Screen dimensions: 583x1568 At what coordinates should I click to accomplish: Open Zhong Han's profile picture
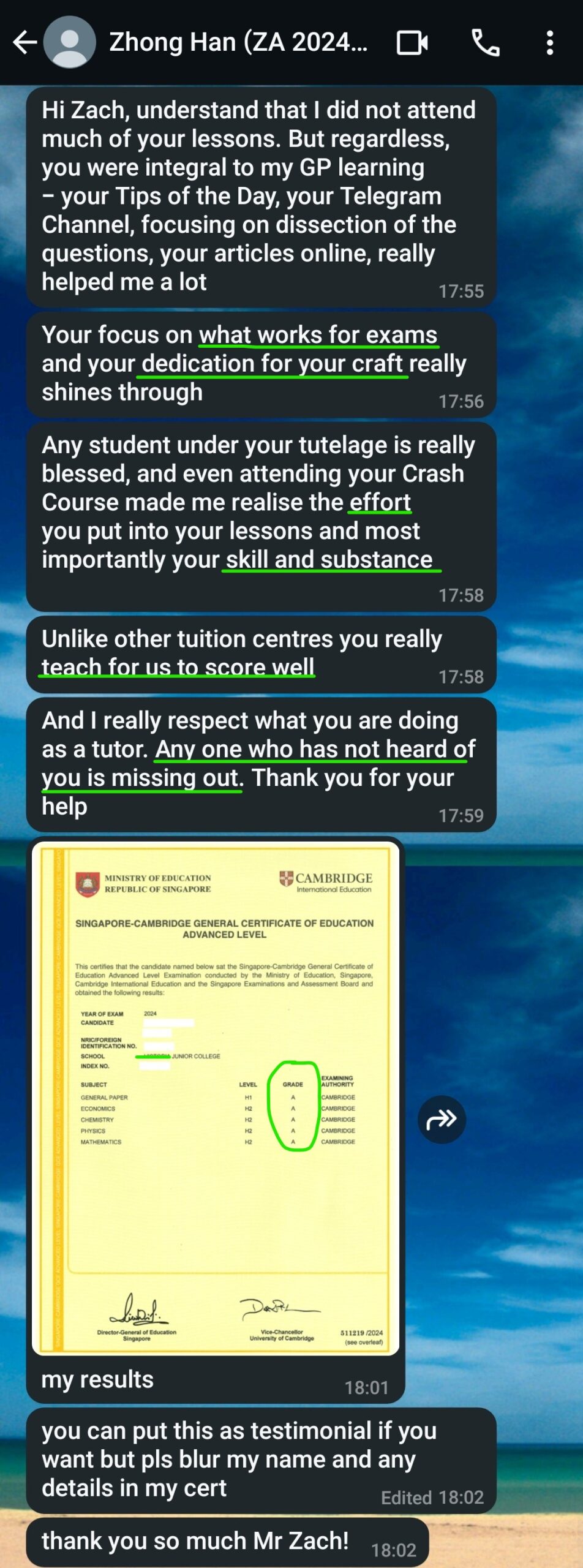(x=70, y=42)
